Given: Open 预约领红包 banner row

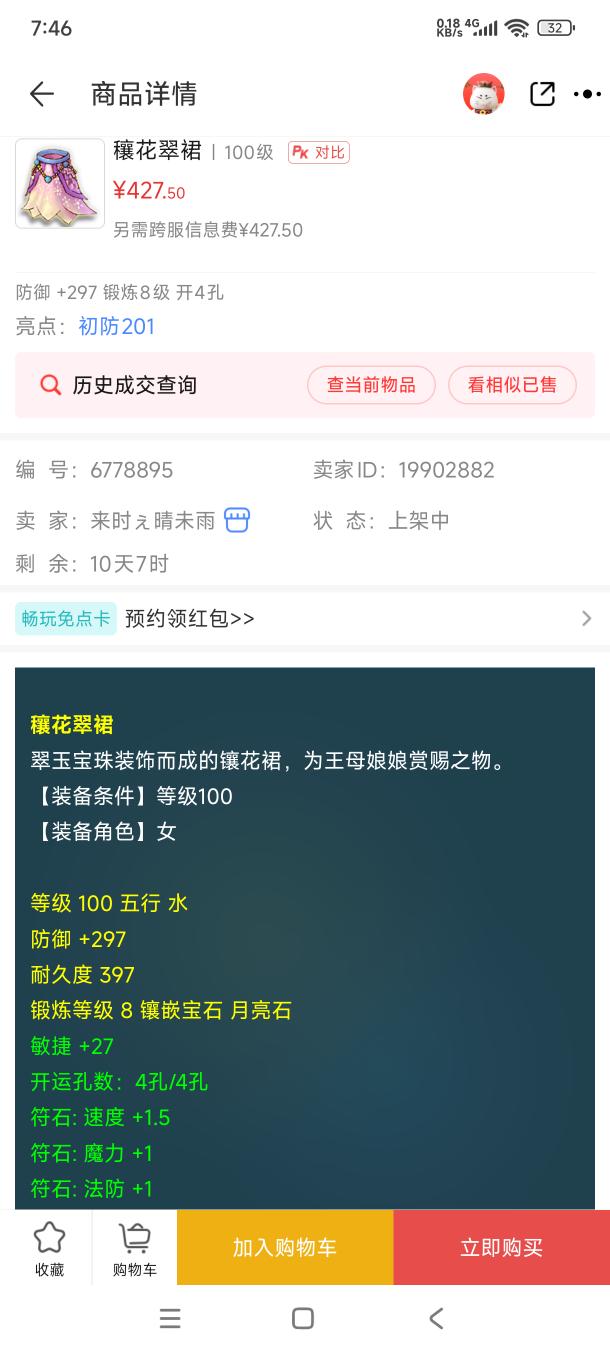Looking at the screenshot, I should click(304, 618).
